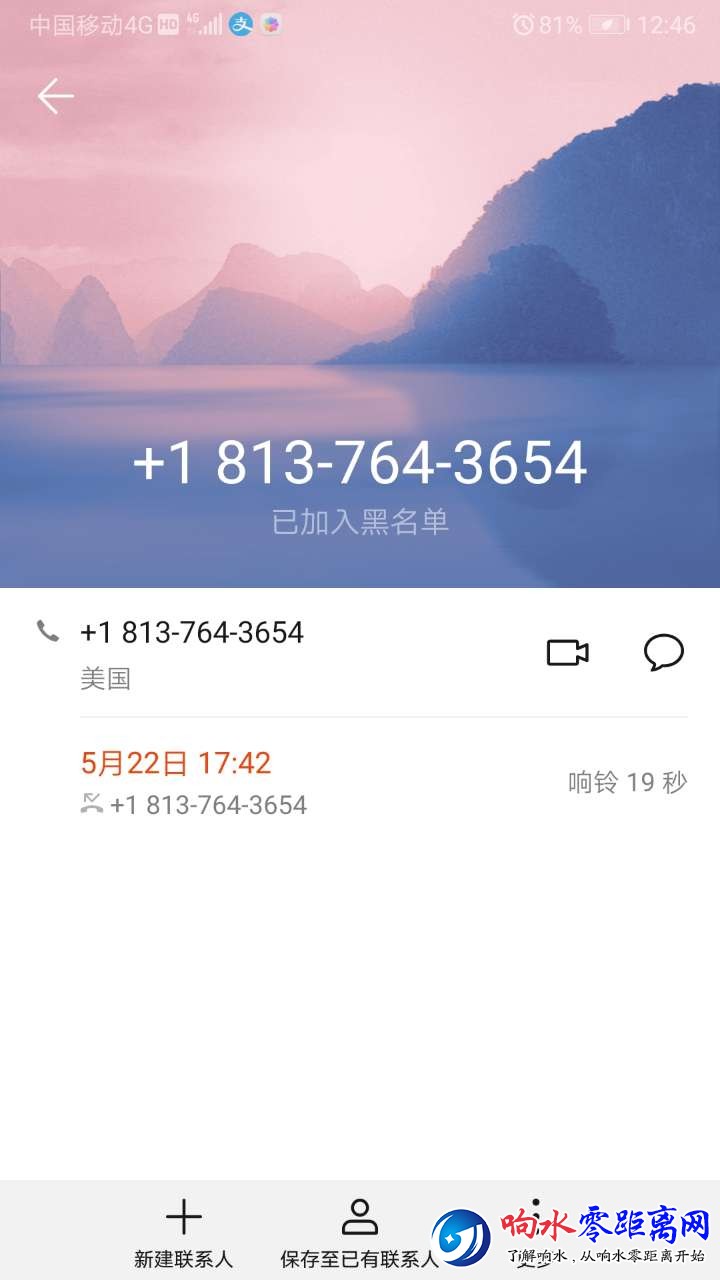Screen dimensions: 720x1280
Task: Start a video call with this number
Action: click(567, 653)
